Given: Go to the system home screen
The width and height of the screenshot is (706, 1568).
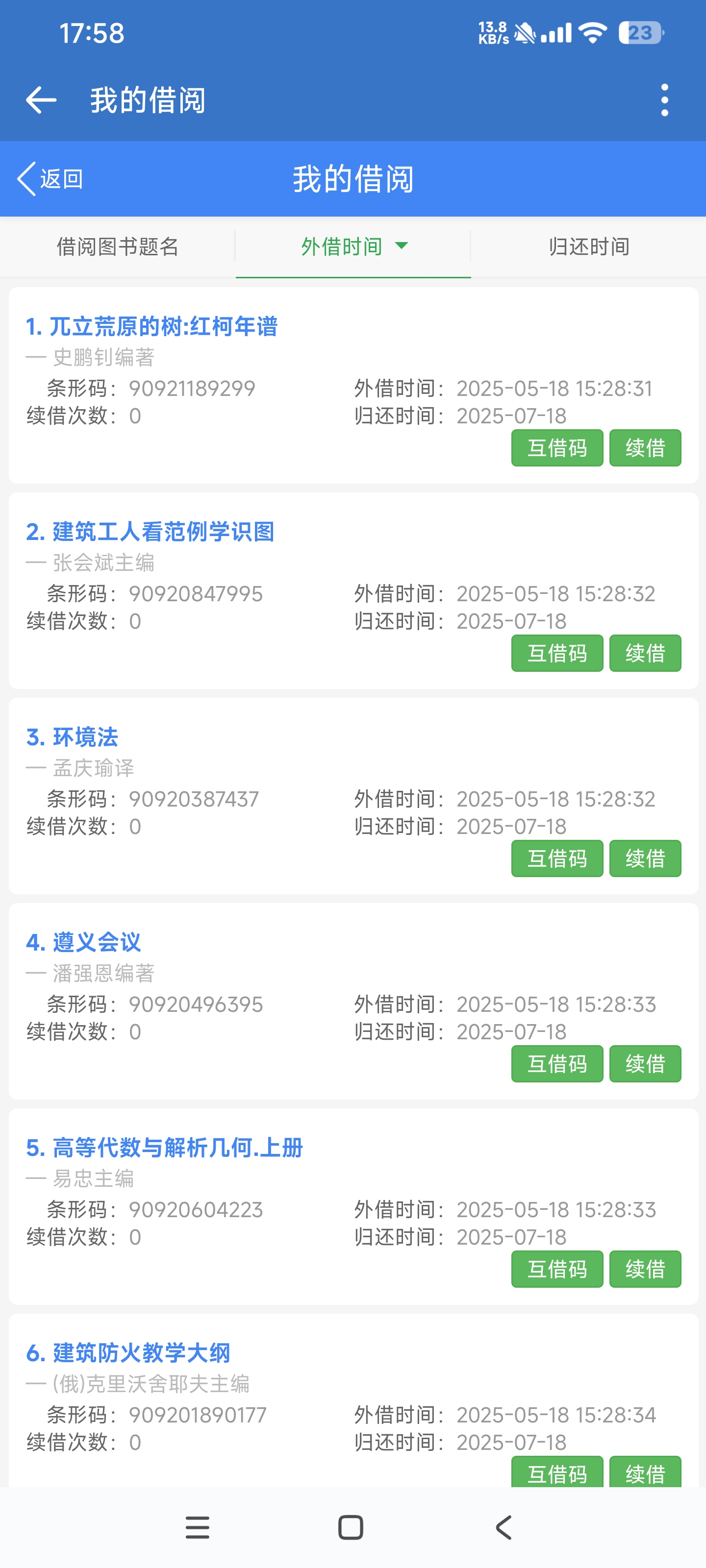Looking at the screenshot, I should [350, 1527].
